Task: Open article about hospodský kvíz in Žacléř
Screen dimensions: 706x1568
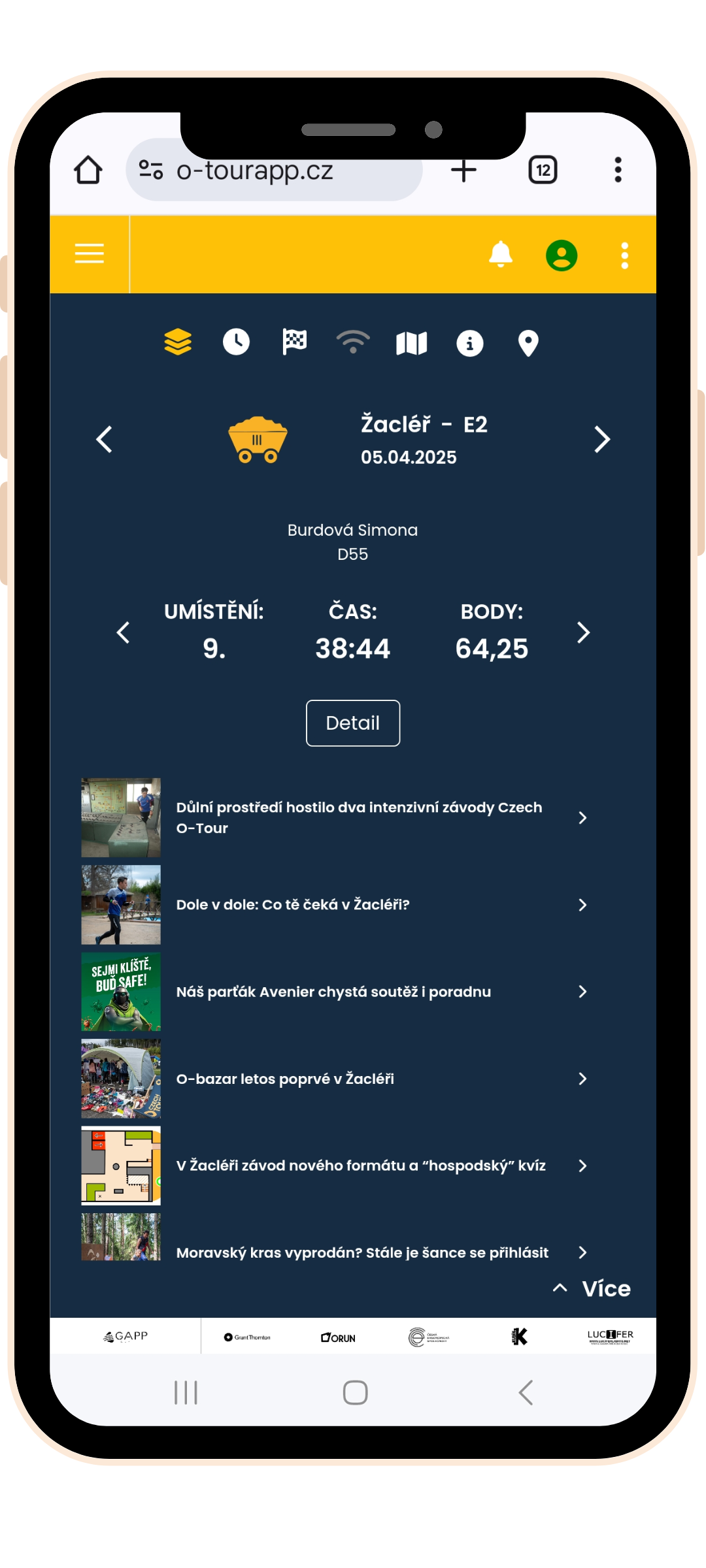Action: (x=361, y=1166)
